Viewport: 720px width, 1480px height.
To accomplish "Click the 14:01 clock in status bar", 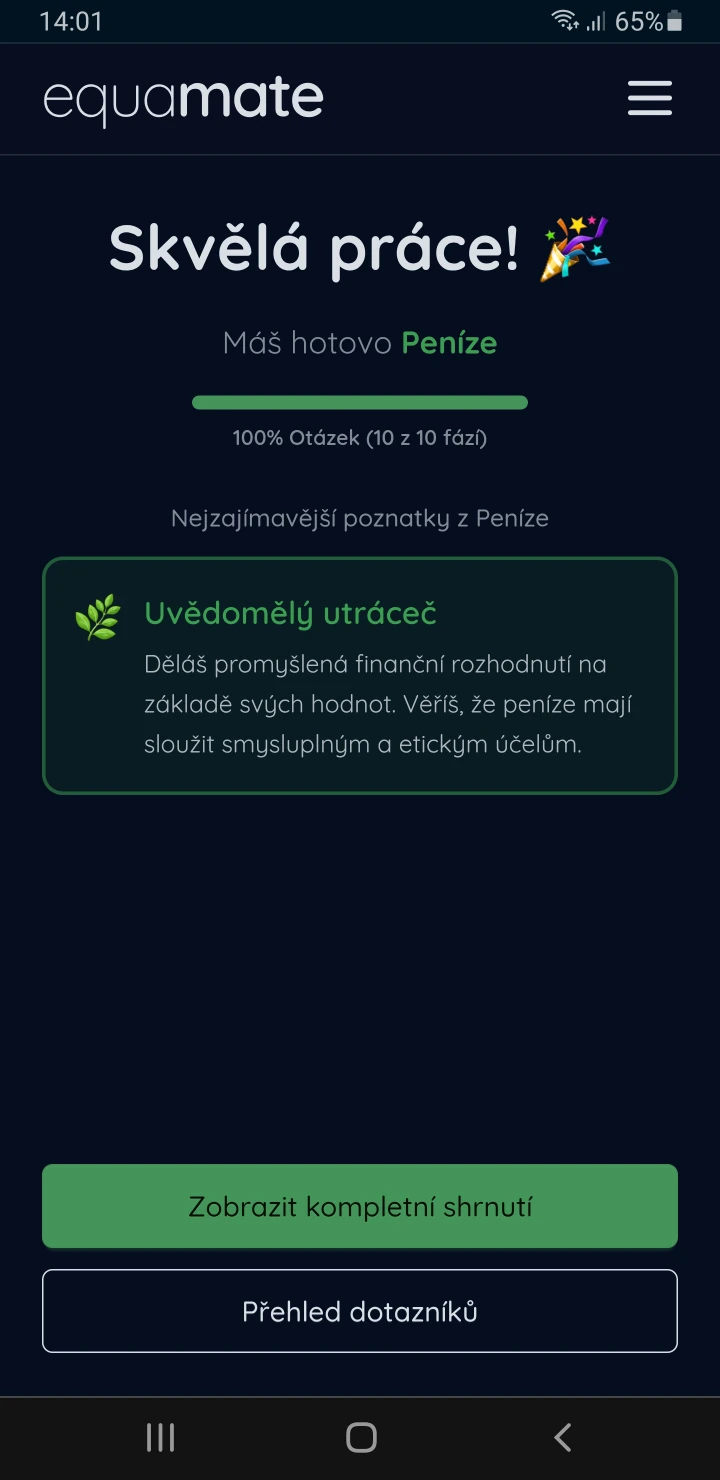I will [x=70, y=20].
